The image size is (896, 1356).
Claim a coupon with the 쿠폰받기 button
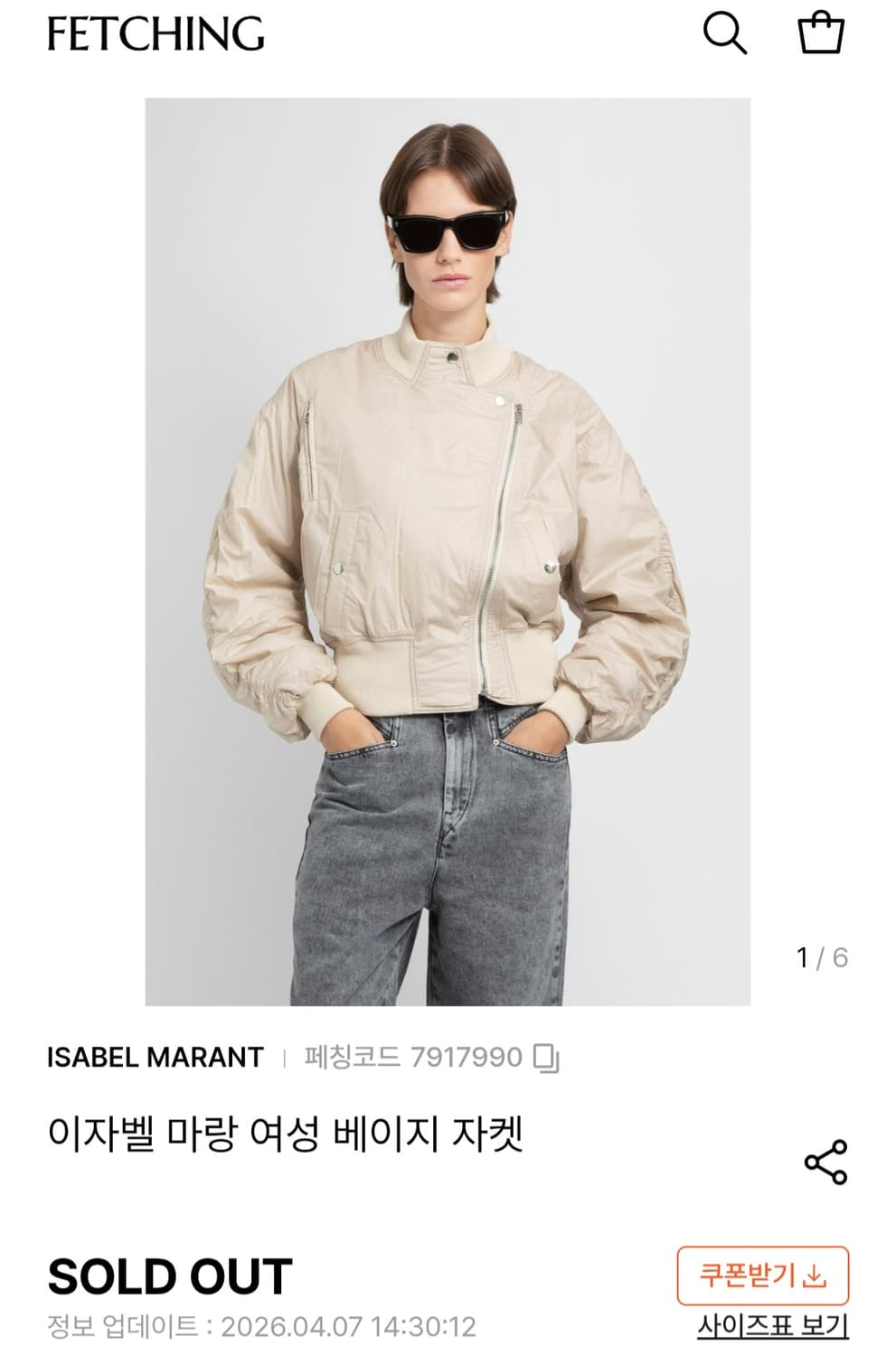click(765, 1275)
